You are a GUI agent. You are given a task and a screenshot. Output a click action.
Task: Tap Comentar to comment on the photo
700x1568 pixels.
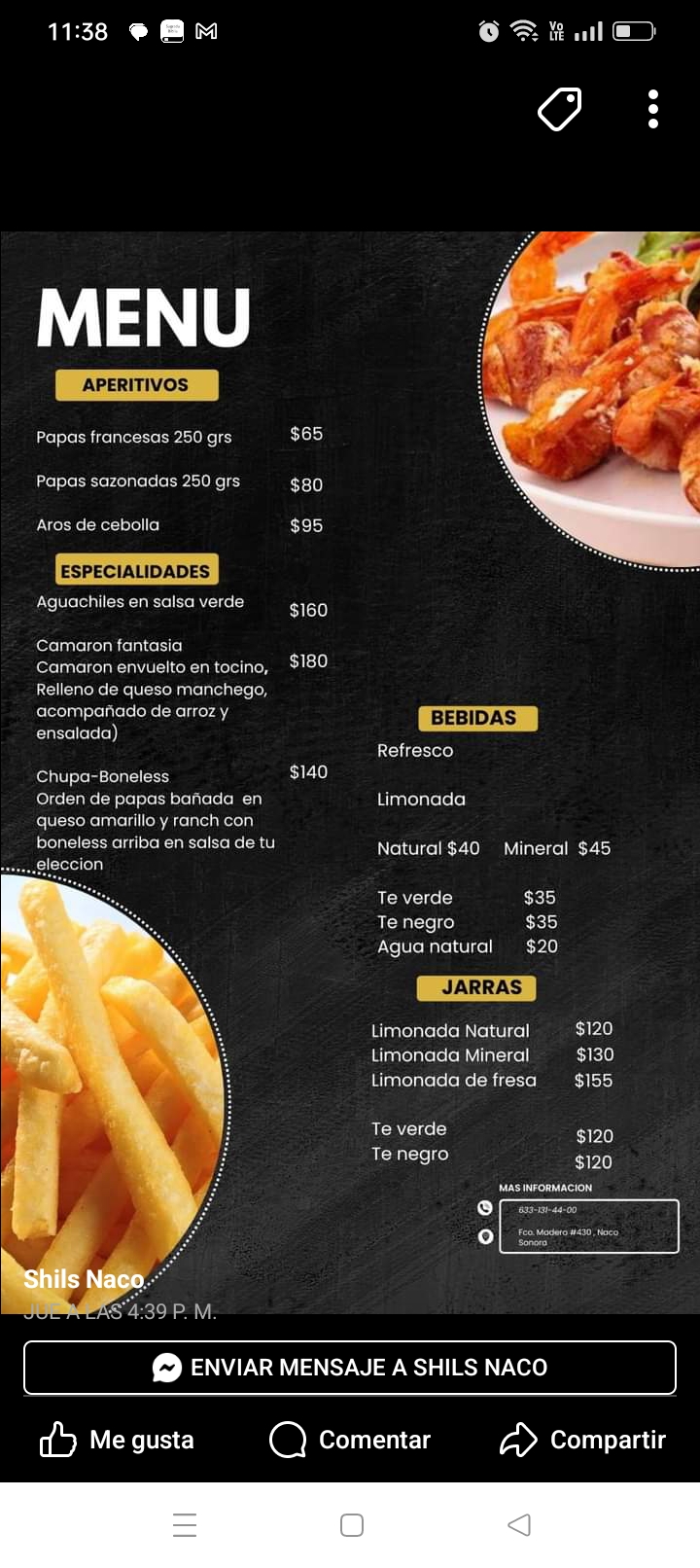point(350,1440)
